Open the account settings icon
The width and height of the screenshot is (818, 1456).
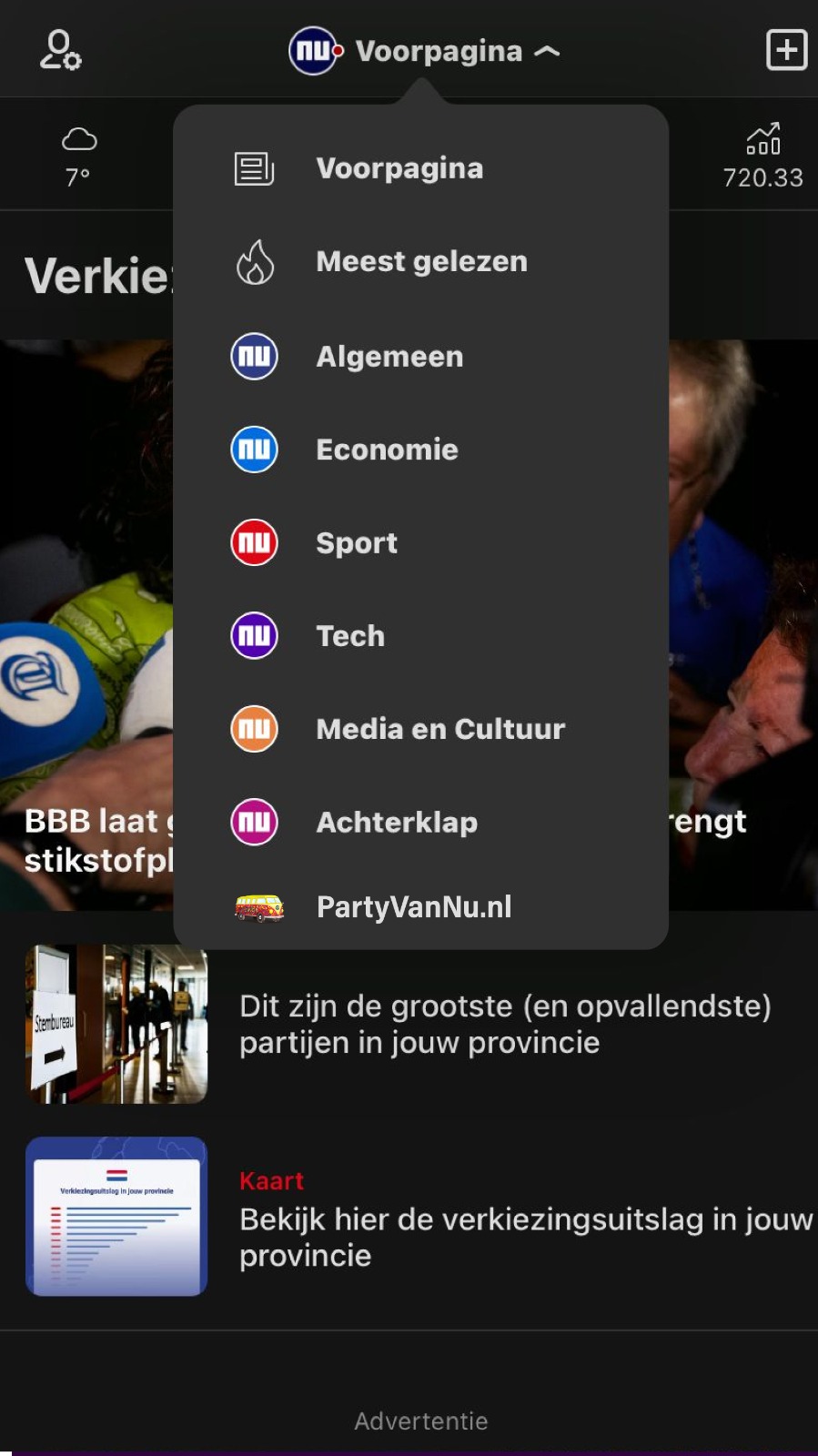pos(60,50)
